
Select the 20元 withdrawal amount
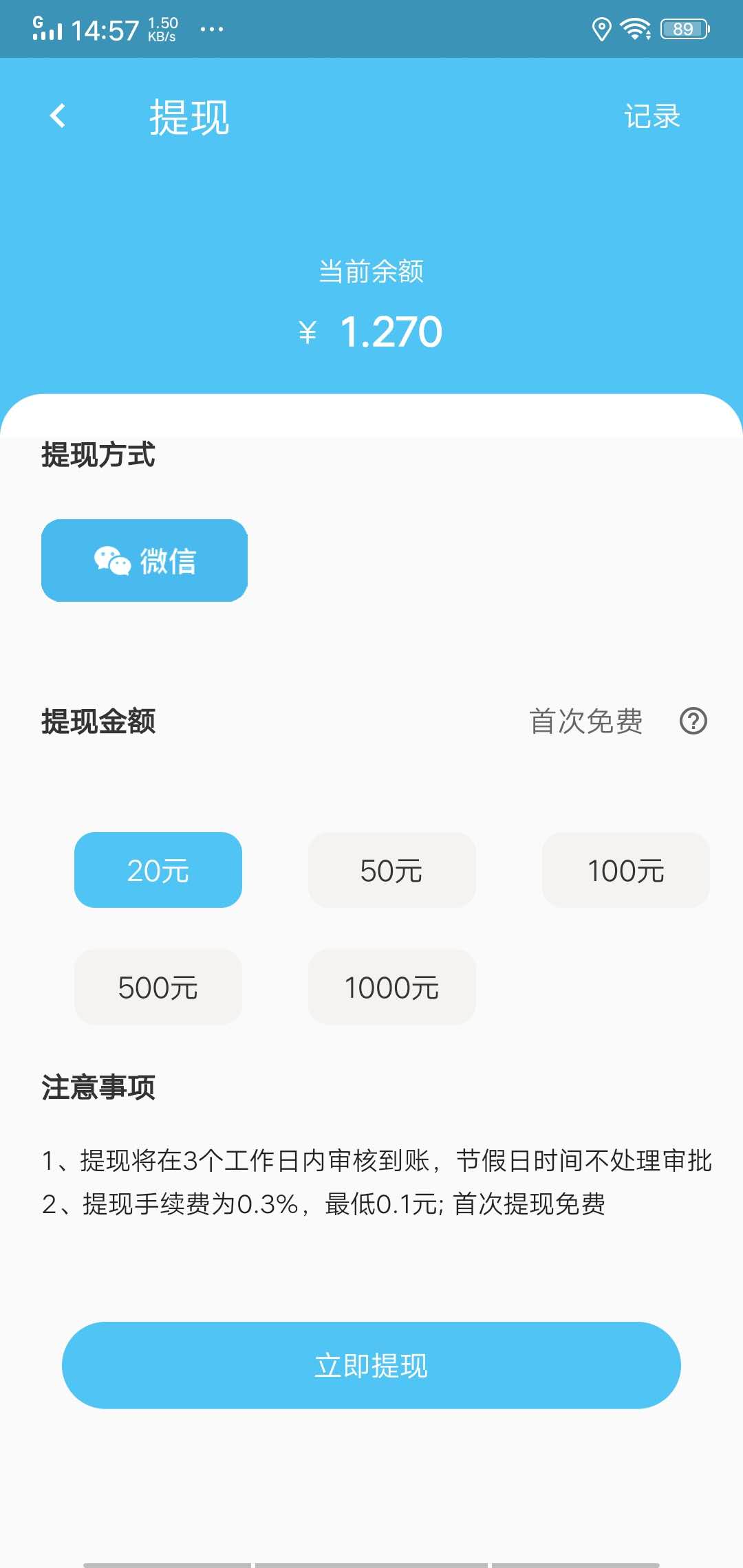pos(158,870)
